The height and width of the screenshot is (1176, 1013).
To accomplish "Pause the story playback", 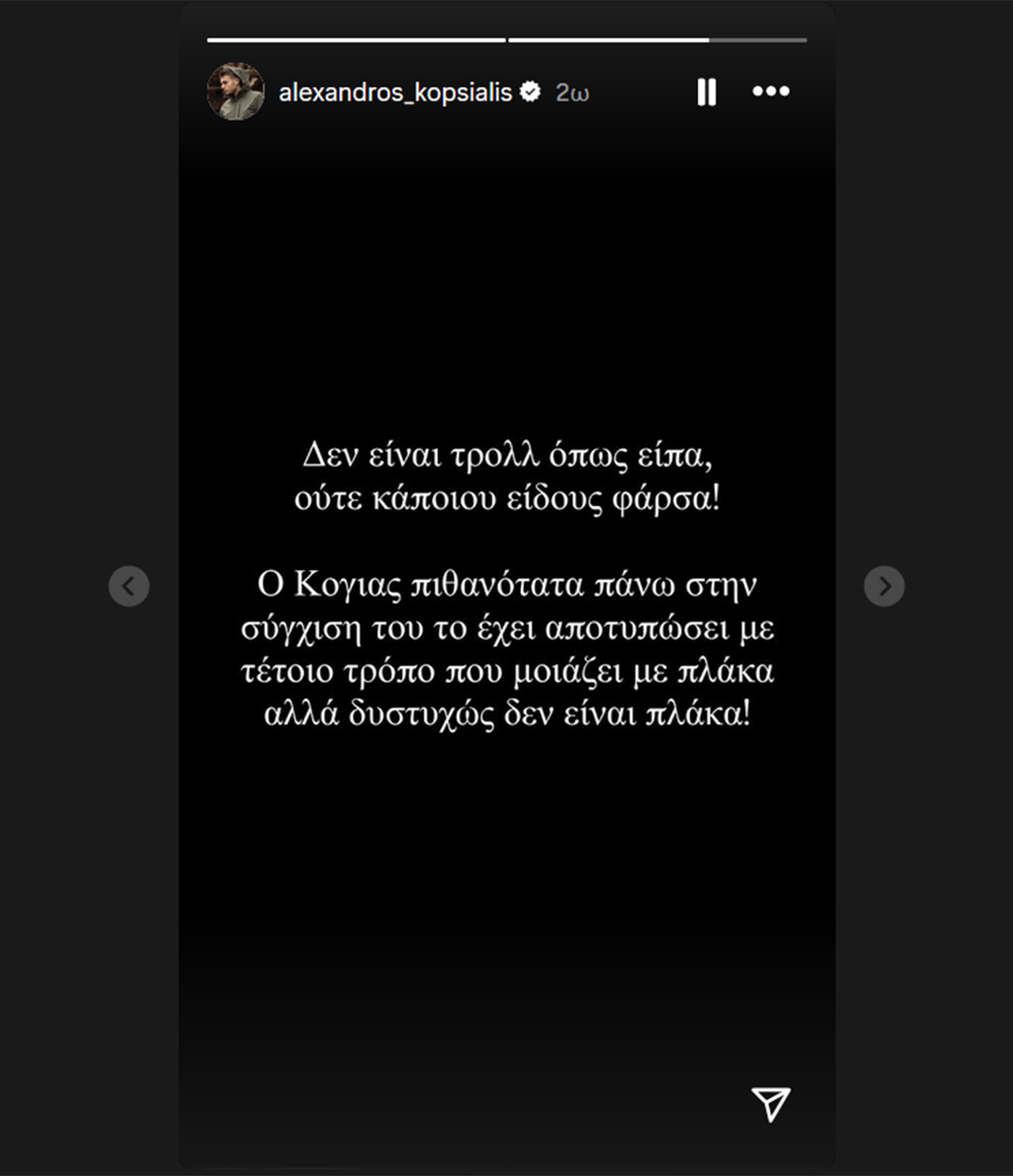I will [x=706, y=93].
